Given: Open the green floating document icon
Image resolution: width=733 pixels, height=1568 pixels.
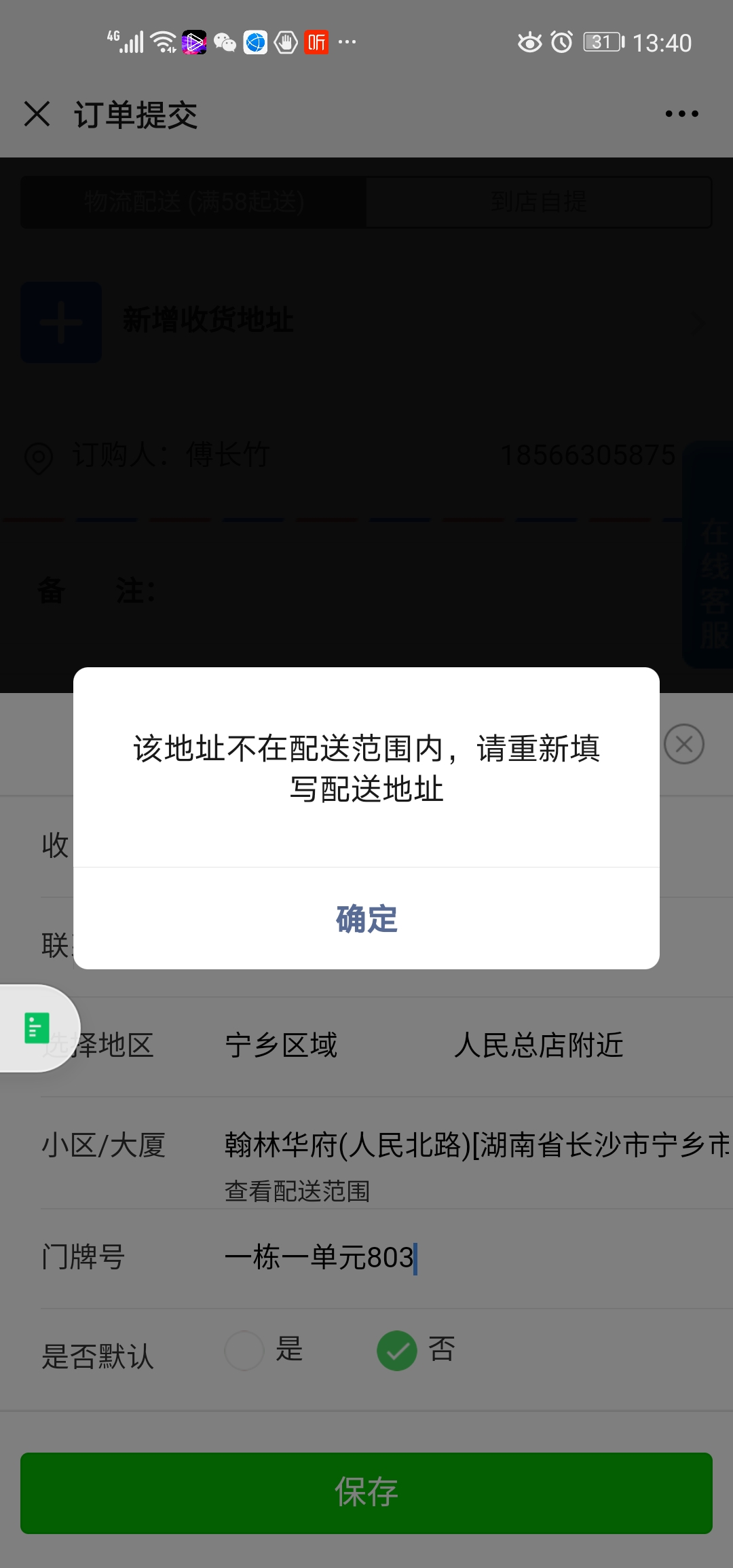Looking at the screenshot, I should 37,1028.
